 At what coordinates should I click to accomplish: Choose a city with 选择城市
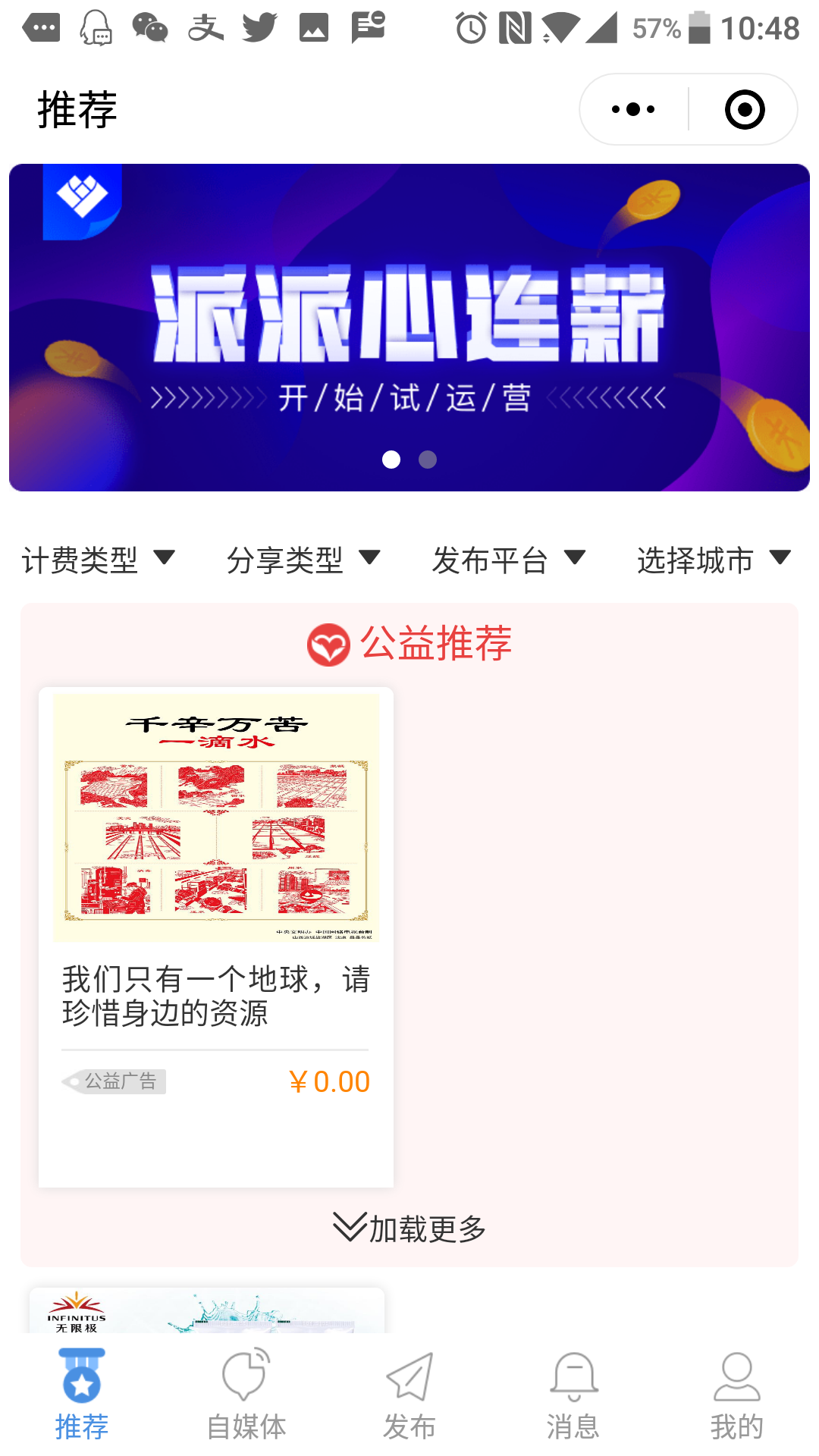[713, 560]
